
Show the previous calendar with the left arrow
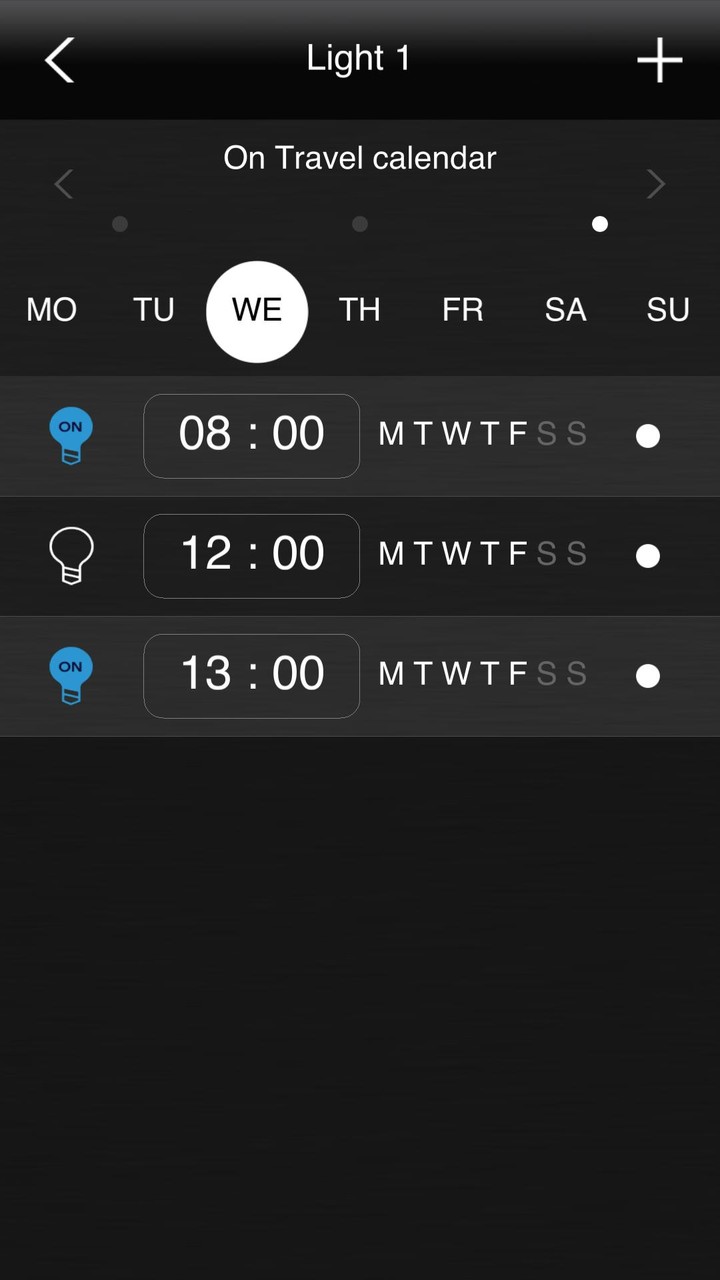(x=64, y=184)
